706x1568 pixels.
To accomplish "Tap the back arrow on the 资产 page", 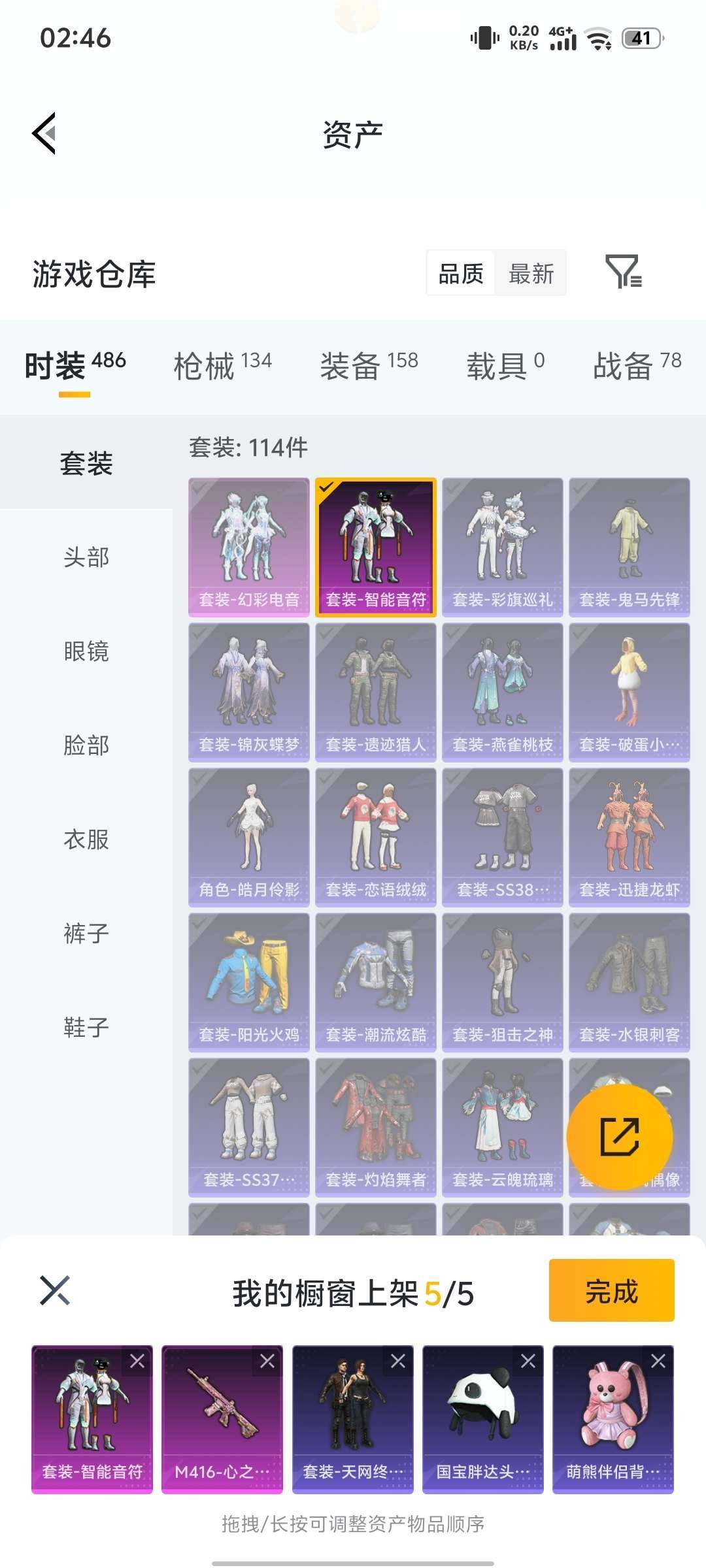I will point(43,131).
